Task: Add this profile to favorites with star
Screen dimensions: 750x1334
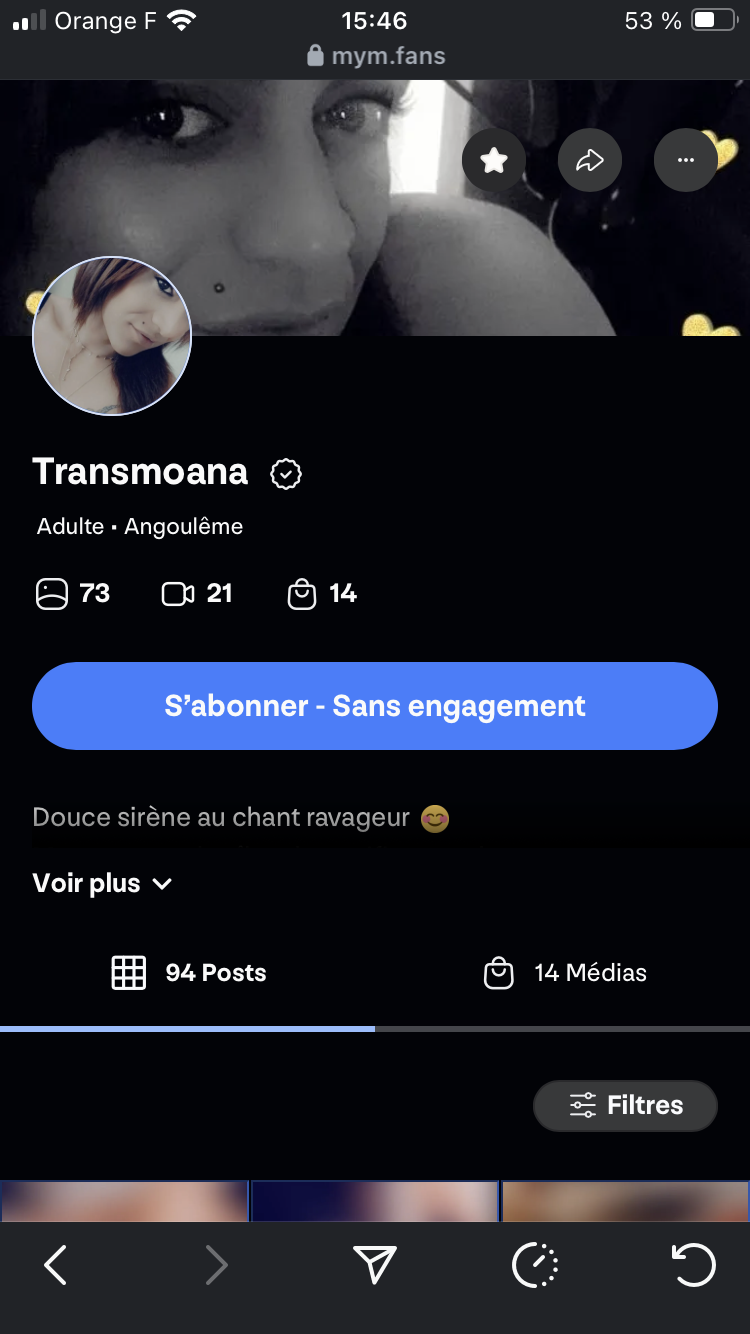Action: tap(494, 160)
